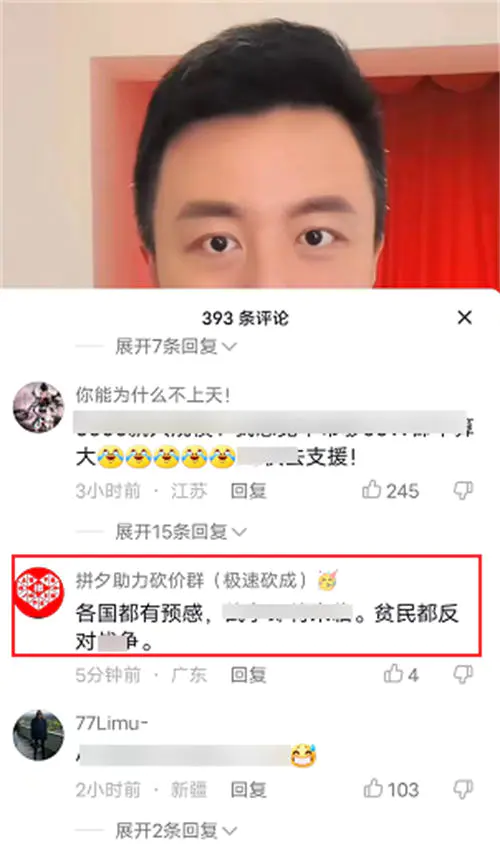Dislike the comment from 江苏

(463, 490)
